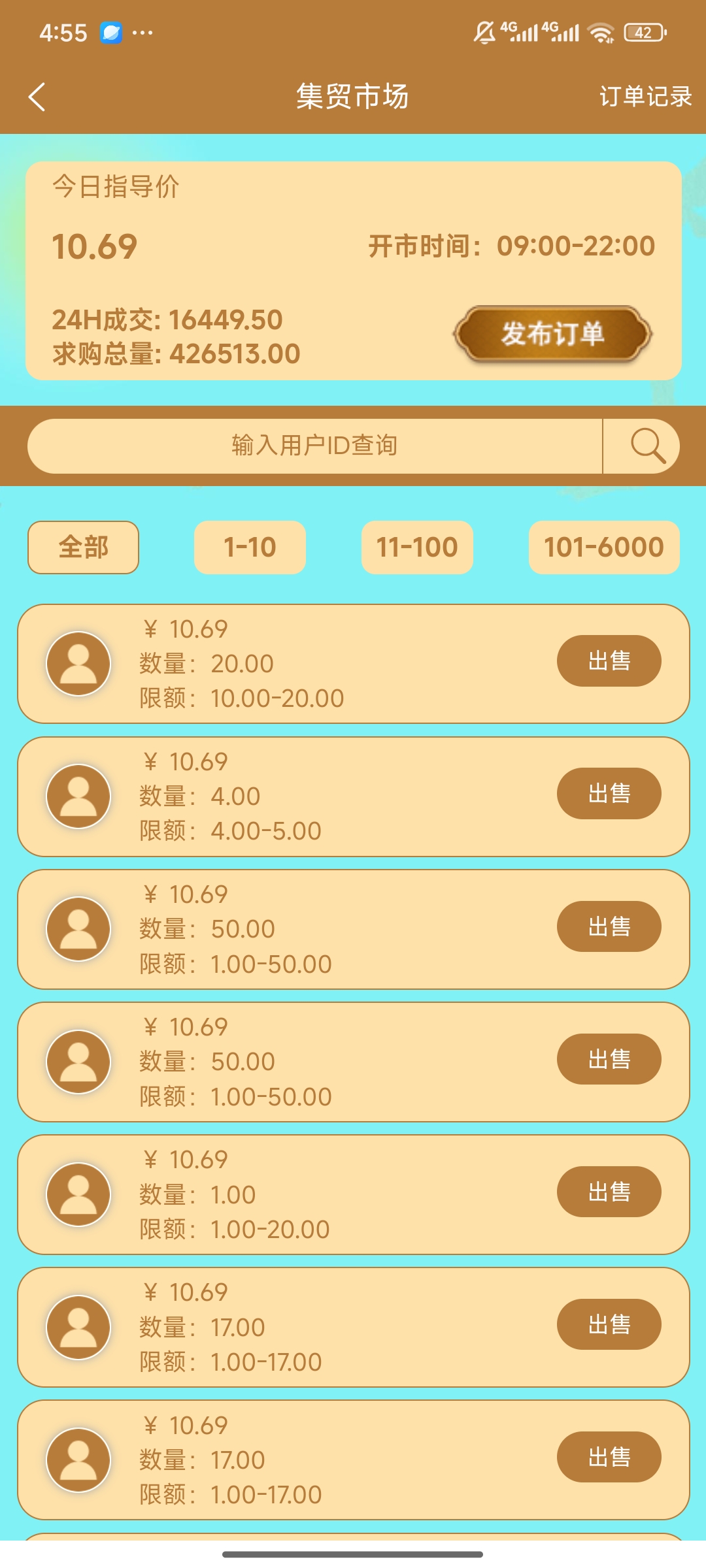
Task: Tap the messenger icon in the status bar
Action: (x=111, y=33)
